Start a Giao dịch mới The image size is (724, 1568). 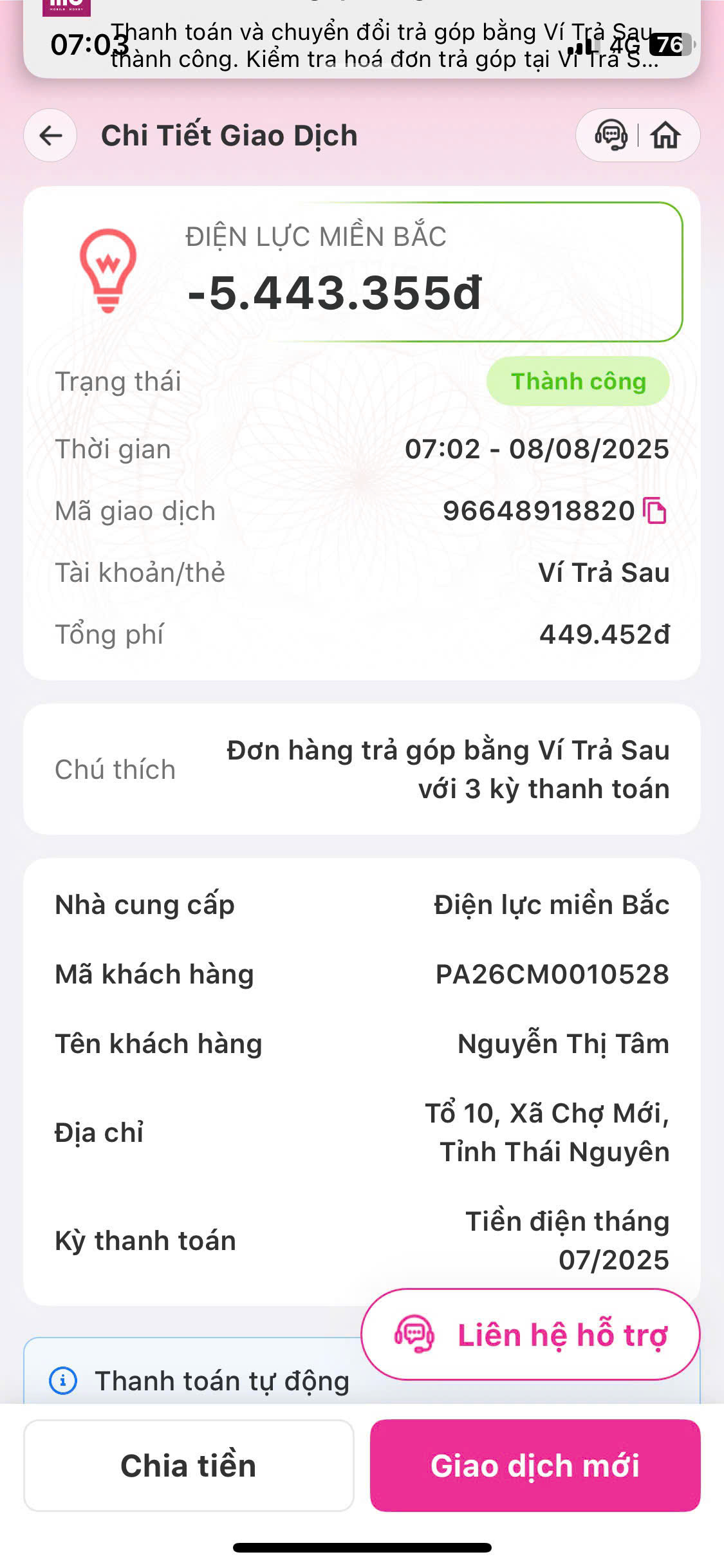point(535,1466)
